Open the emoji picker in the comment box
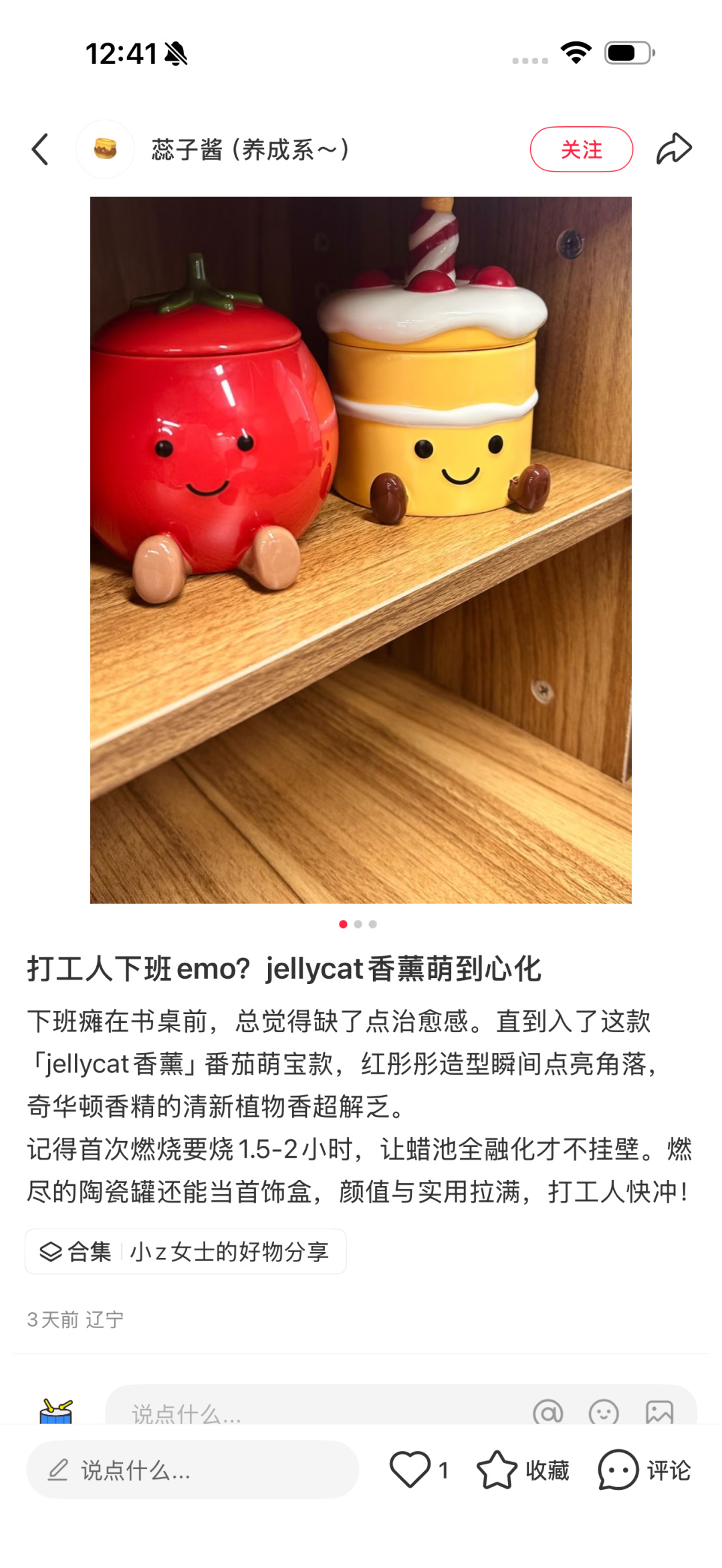This screenshot has width=722, height=1568. pyautogui.click(x=603, y=1412)
